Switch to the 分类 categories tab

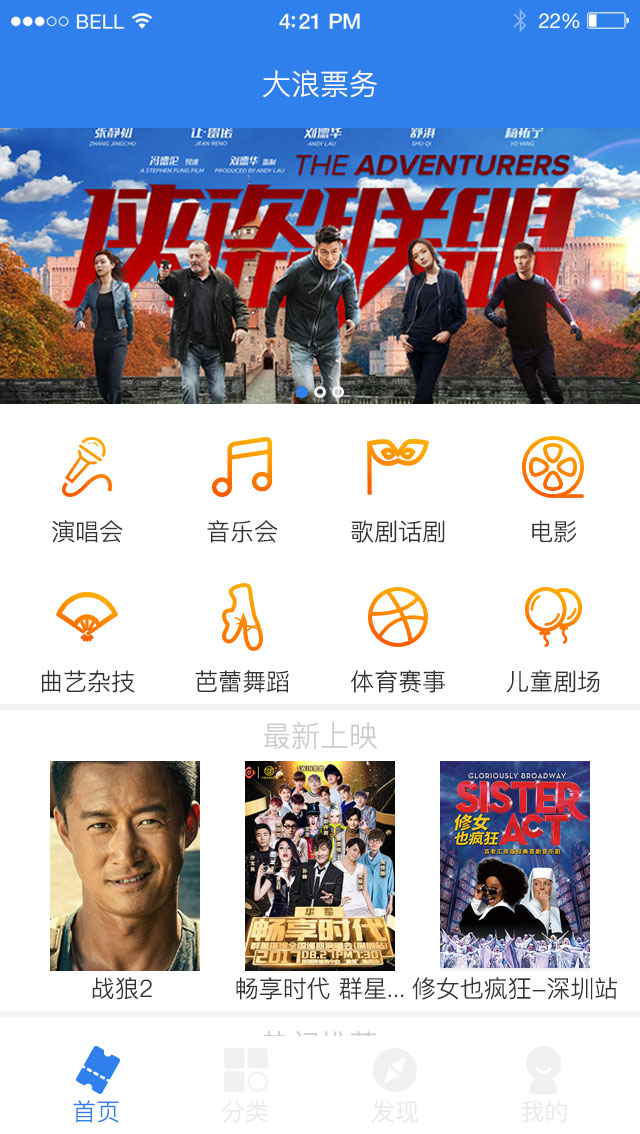[245, 1085]
